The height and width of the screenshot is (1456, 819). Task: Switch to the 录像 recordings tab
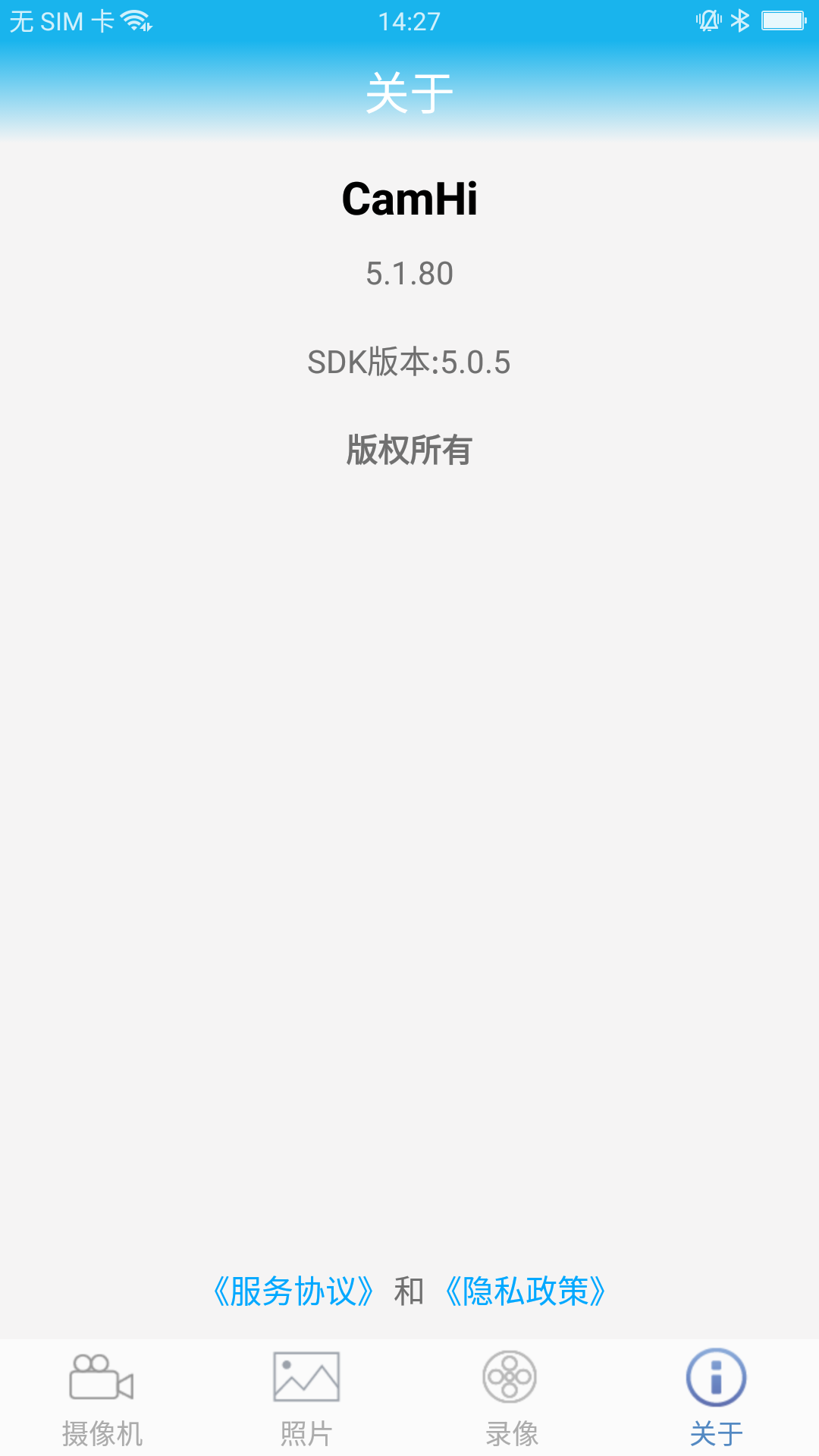pos(512,1398)
